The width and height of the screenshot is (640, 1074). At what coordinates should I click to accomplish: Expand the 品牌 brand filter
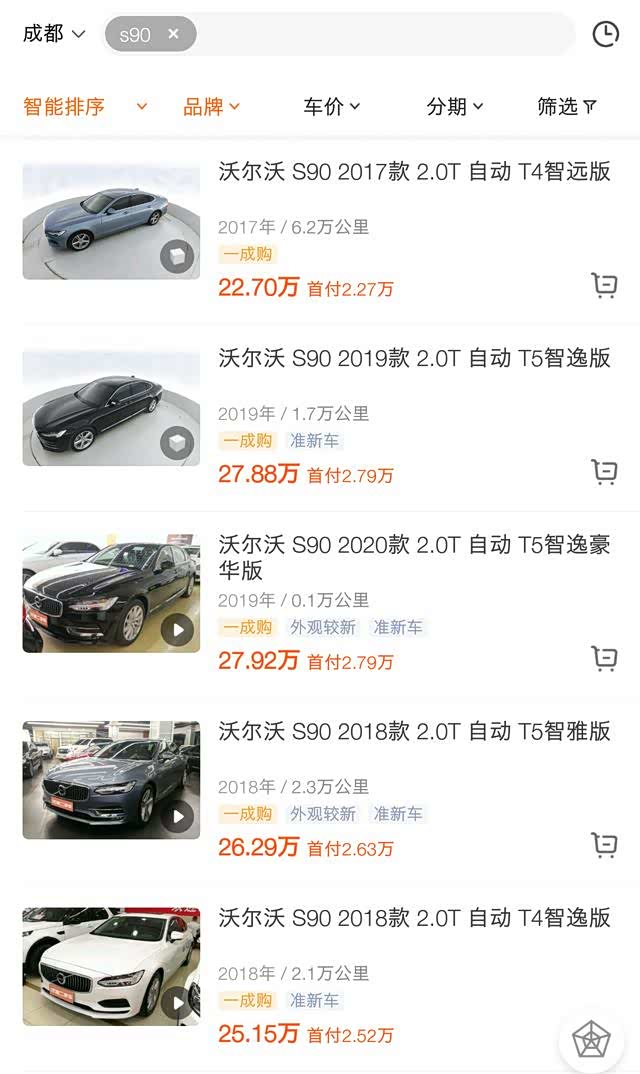(211, 106)
